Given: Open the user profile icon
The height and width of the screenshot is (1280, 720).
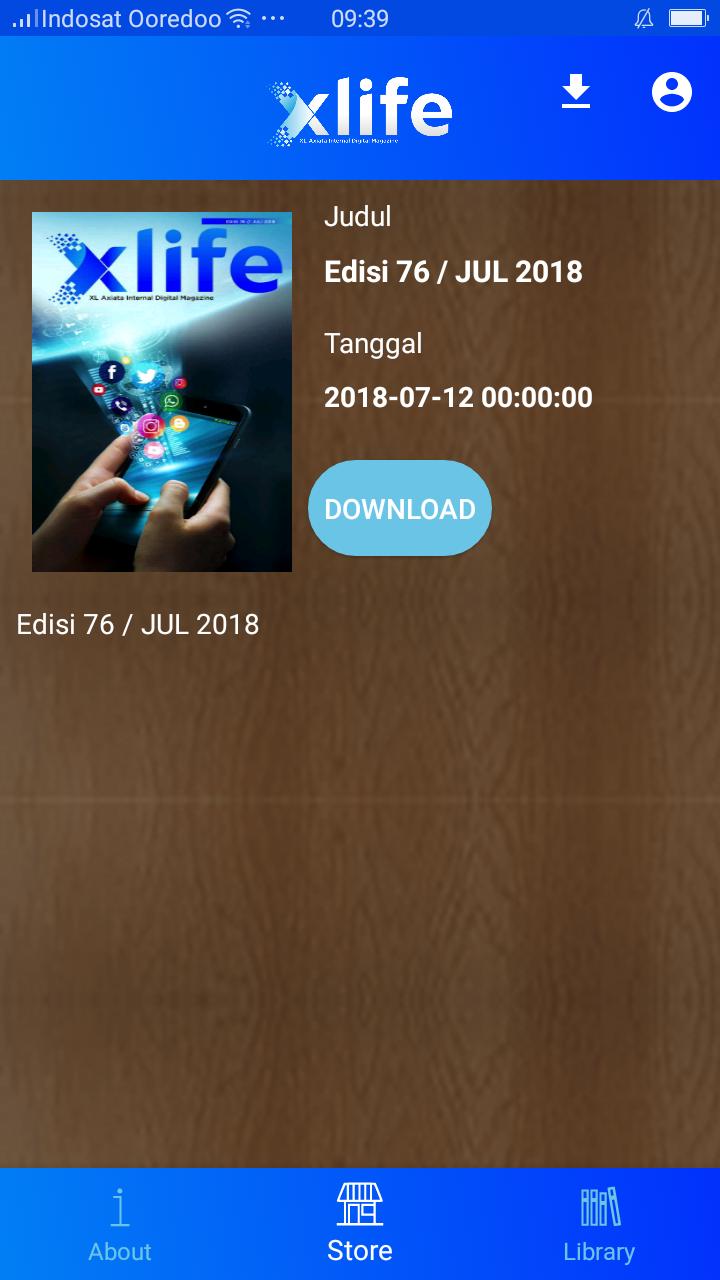Looking at the screenshot, I should pyautogui.click(x=671, y=92).
